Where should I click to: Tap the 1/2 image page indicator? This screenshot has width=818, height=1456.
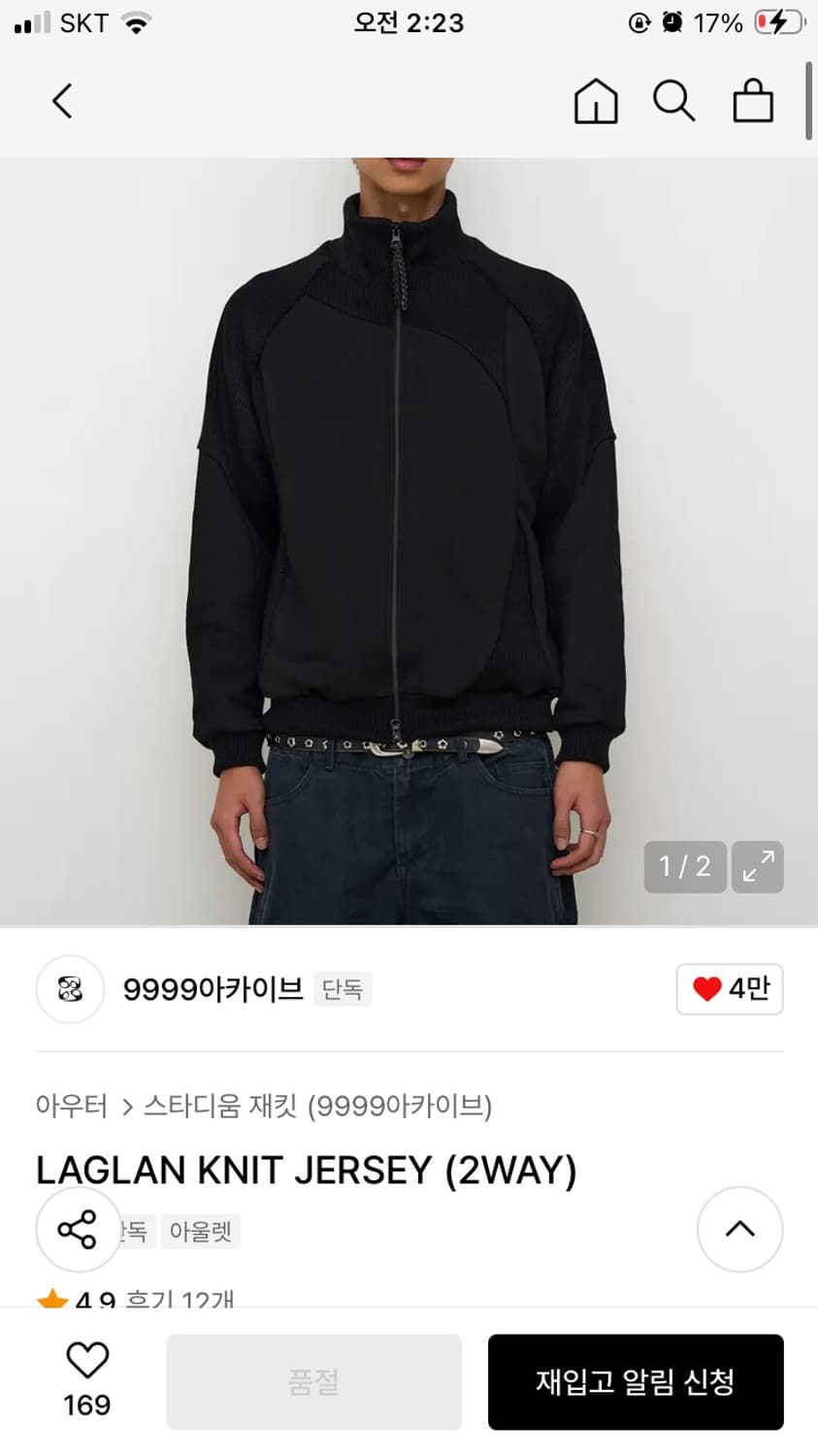click(684, 867)
